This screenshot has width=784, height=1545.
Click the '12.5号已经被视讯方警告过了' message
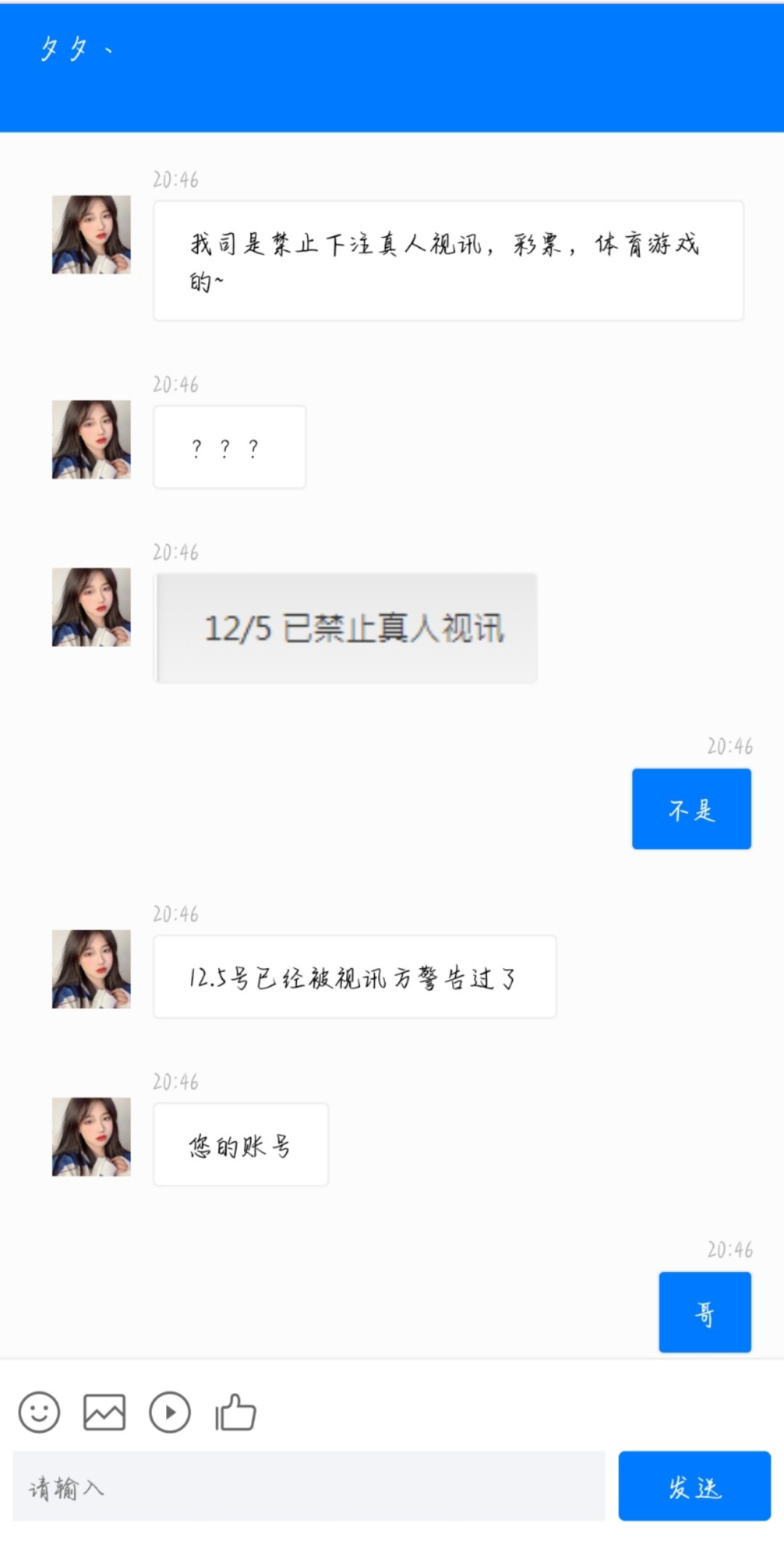(x=354, y=978)
